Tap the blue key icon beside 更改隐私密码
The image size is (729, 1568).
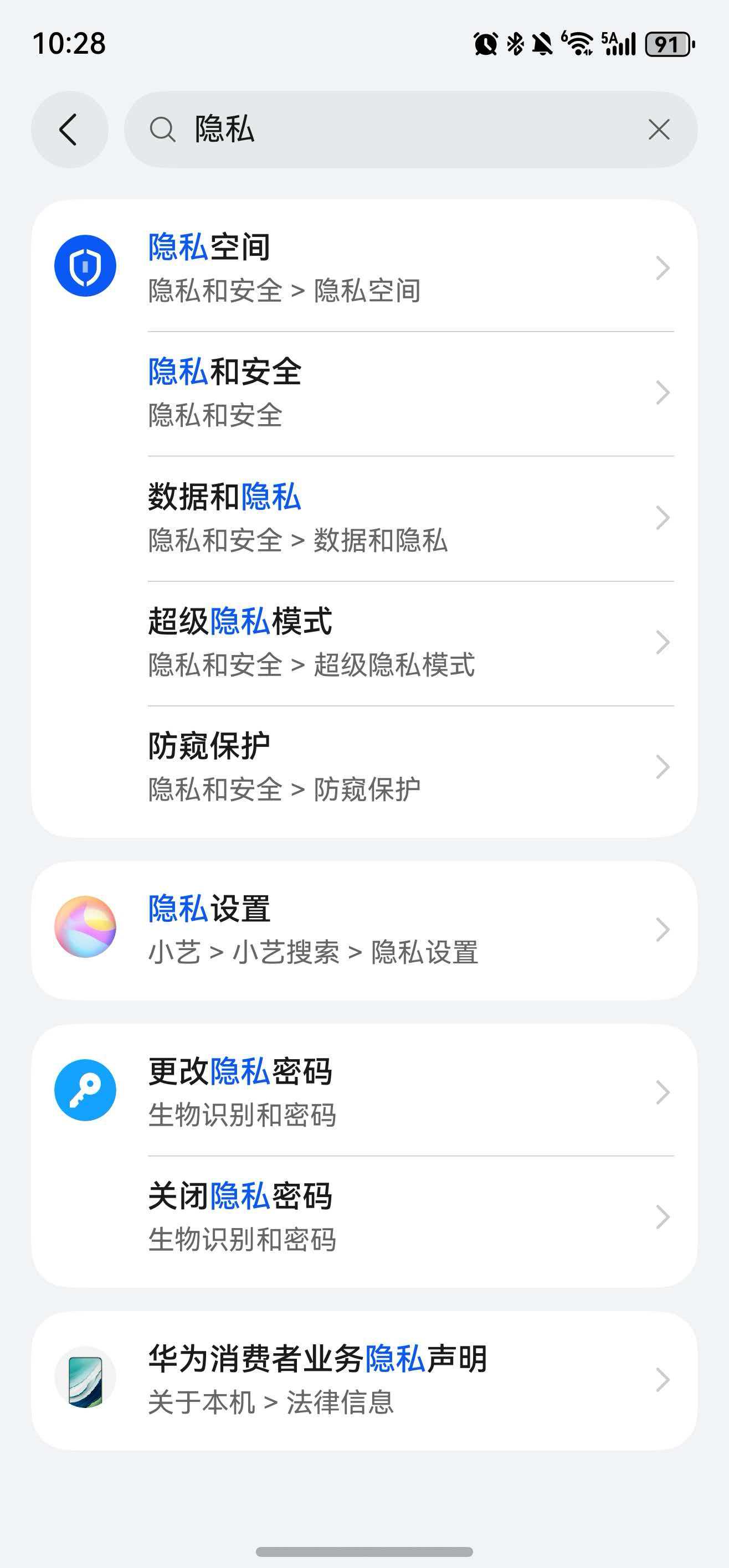pos(86,1090)
